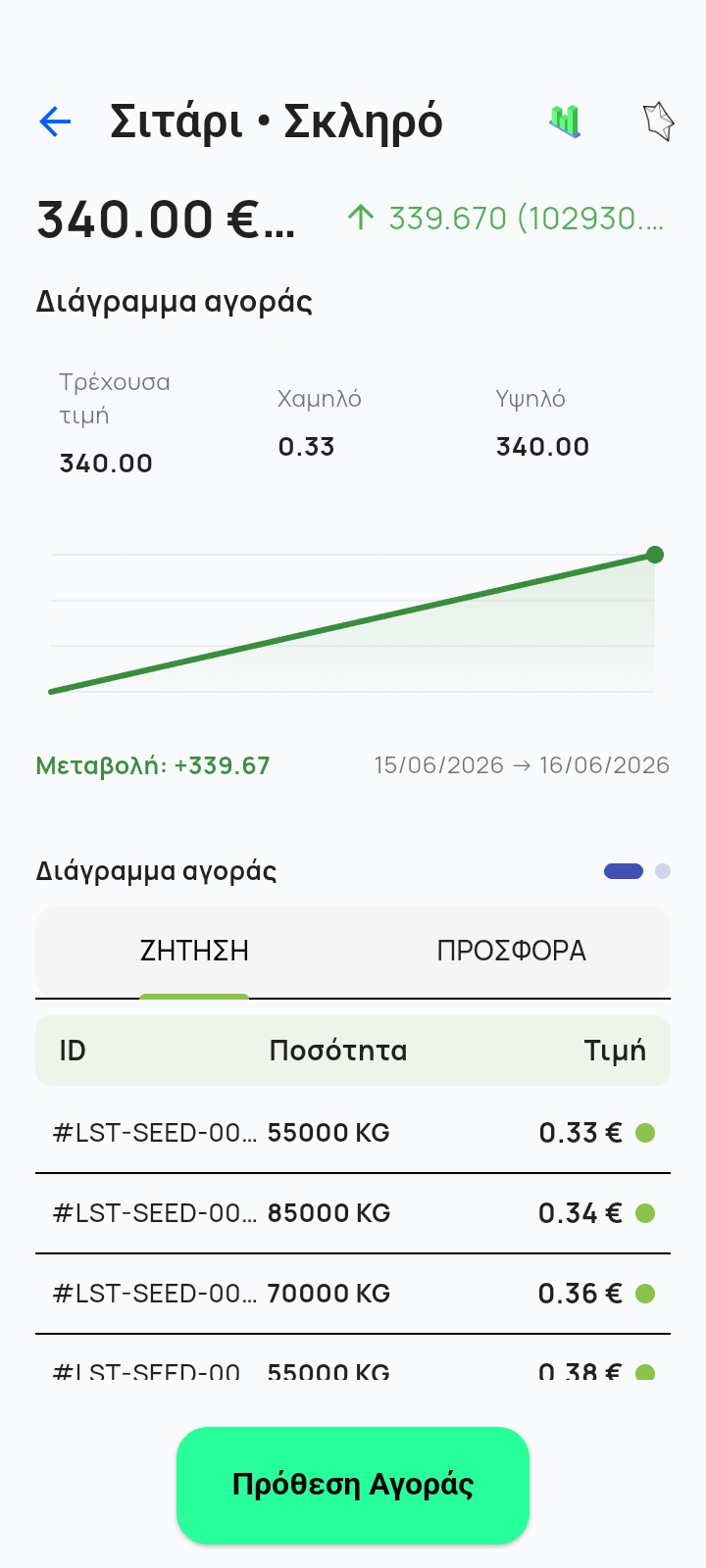706x1568 pixels.
Task: Open the 0.33 € listing row
Action: [353, 1133]
